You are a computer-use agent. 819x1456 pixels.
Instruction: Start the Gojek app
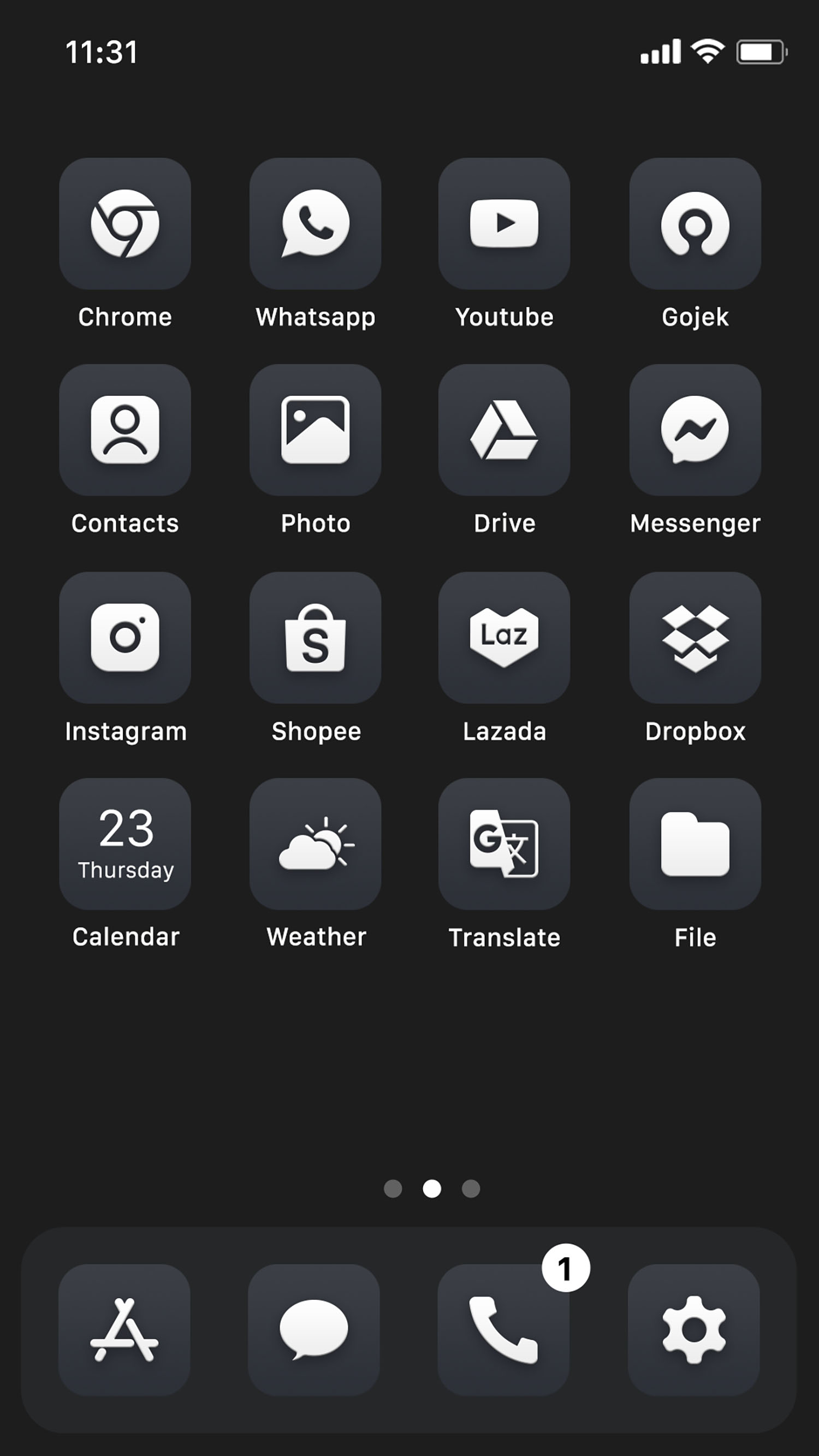[x=694, y=225]
